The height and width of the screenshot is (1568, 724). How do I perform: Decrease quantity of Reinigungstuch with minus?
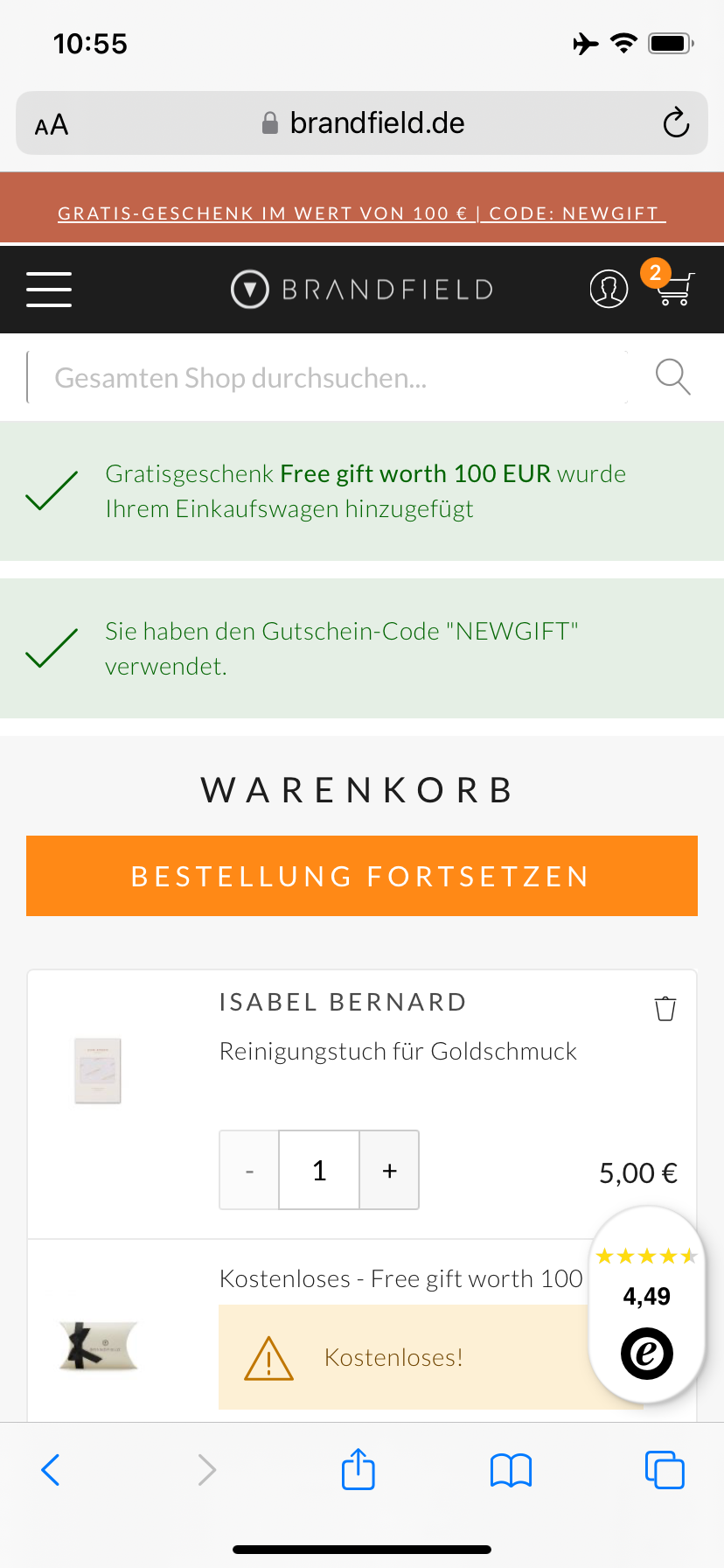[x=249, y=1171]
